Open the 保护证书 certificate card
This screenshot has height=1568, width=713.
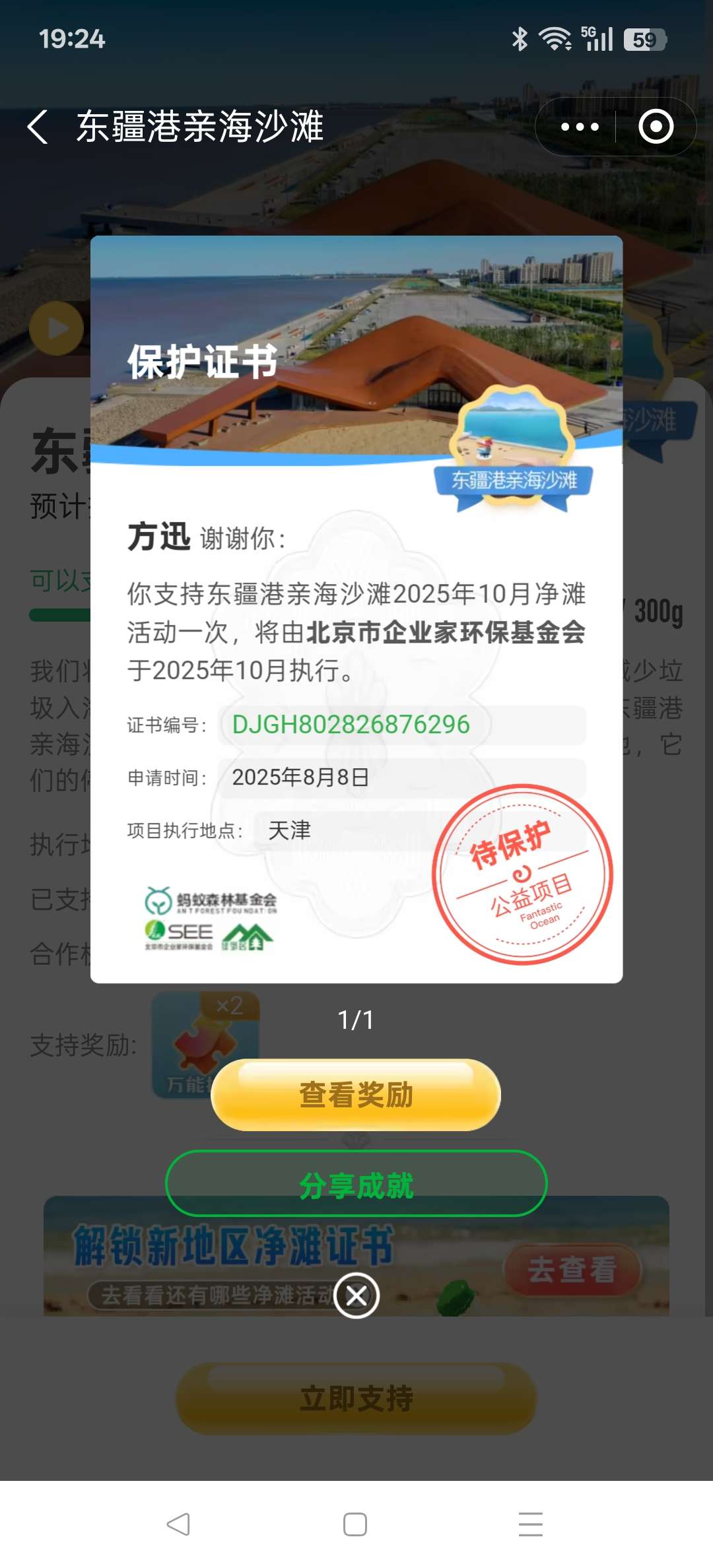356,608
